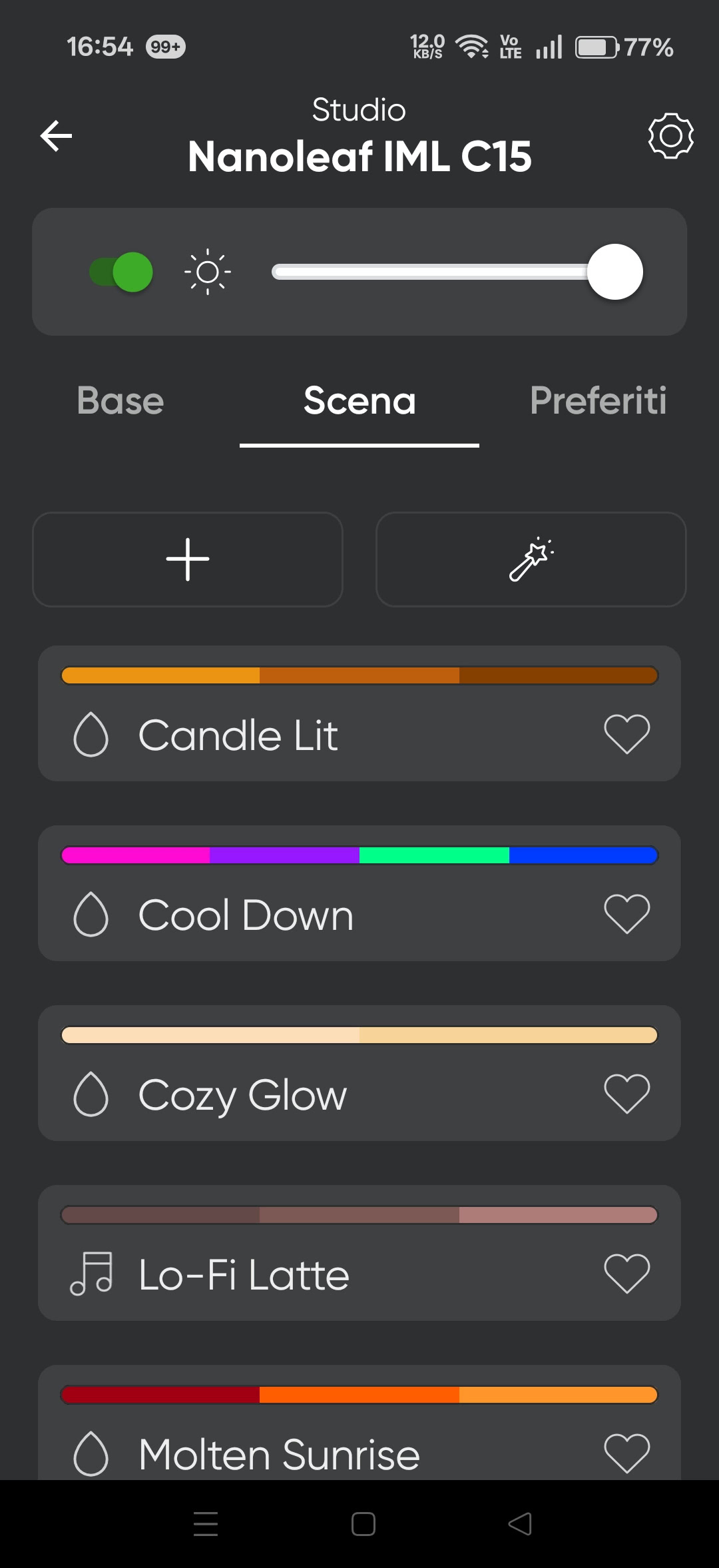Favorite the Candle Lit scene
This screenshot has height=1568, width=719.
(x=626, y=734)
